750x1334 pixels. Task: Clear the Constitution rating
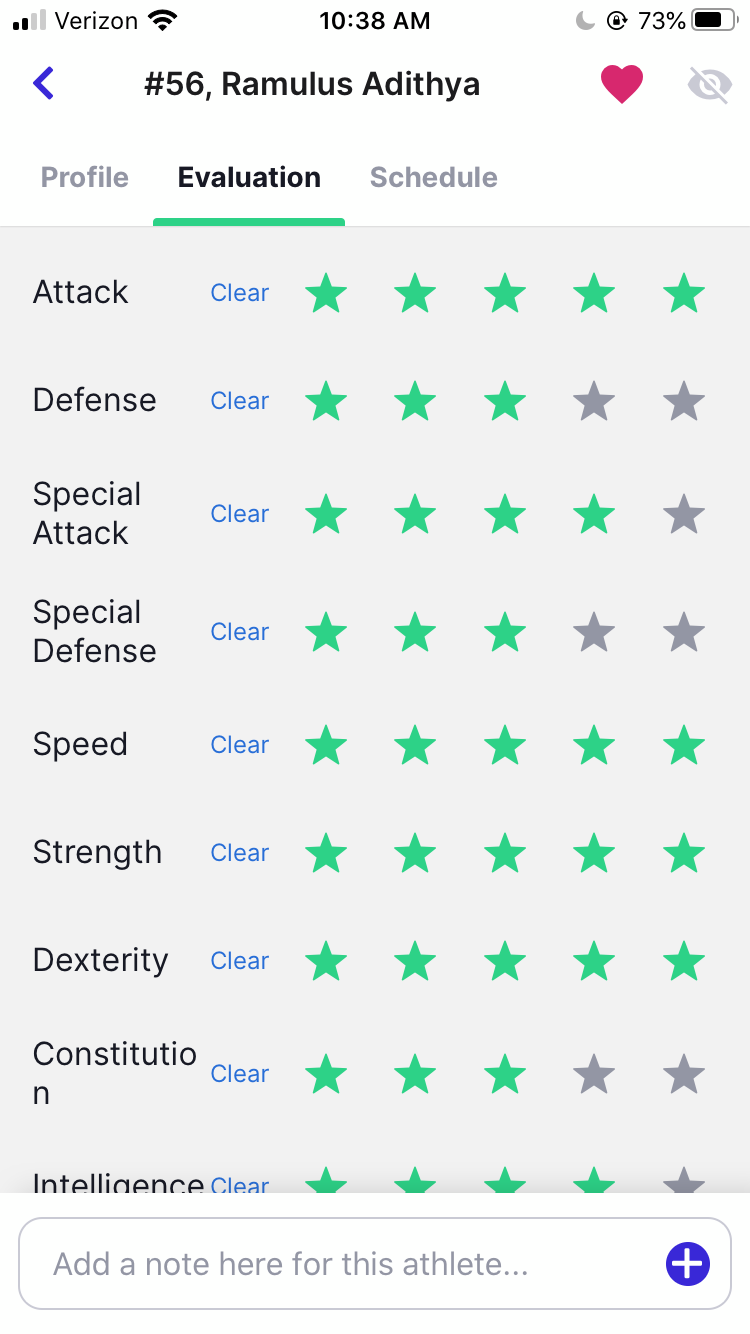[x=240, y=1074]
